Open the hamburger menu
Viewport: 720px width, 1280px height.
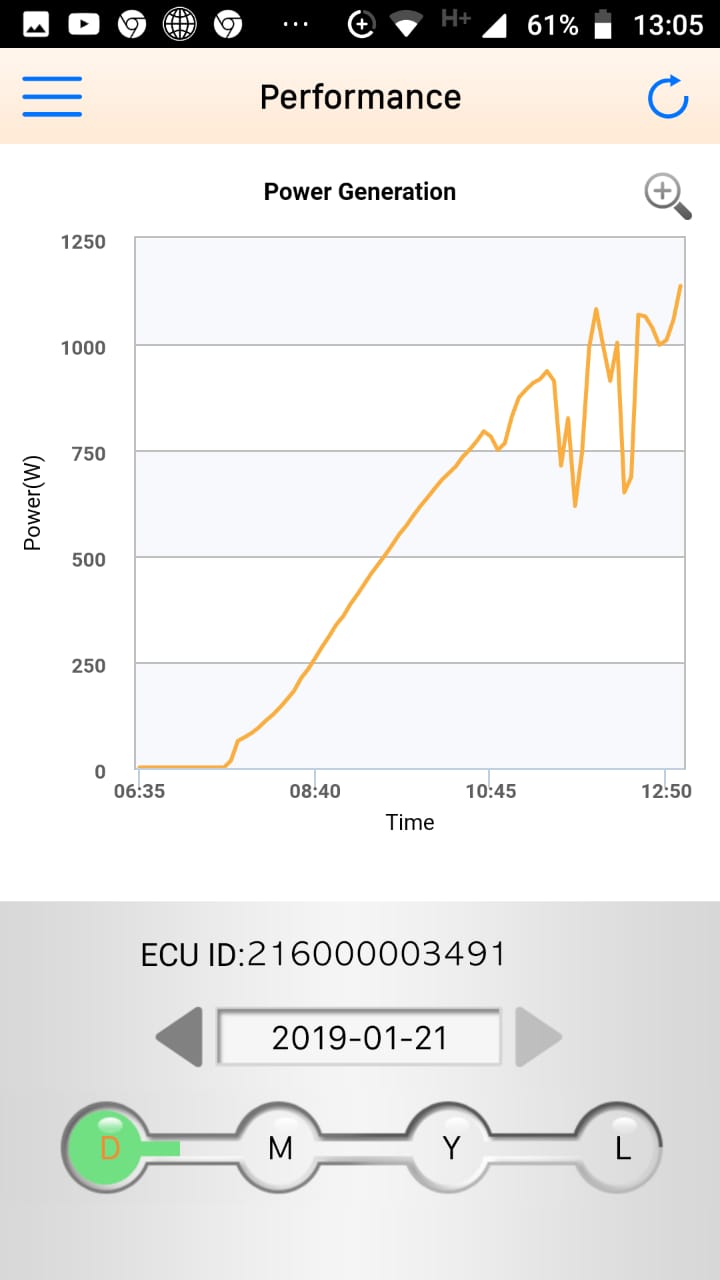point(52,97)
